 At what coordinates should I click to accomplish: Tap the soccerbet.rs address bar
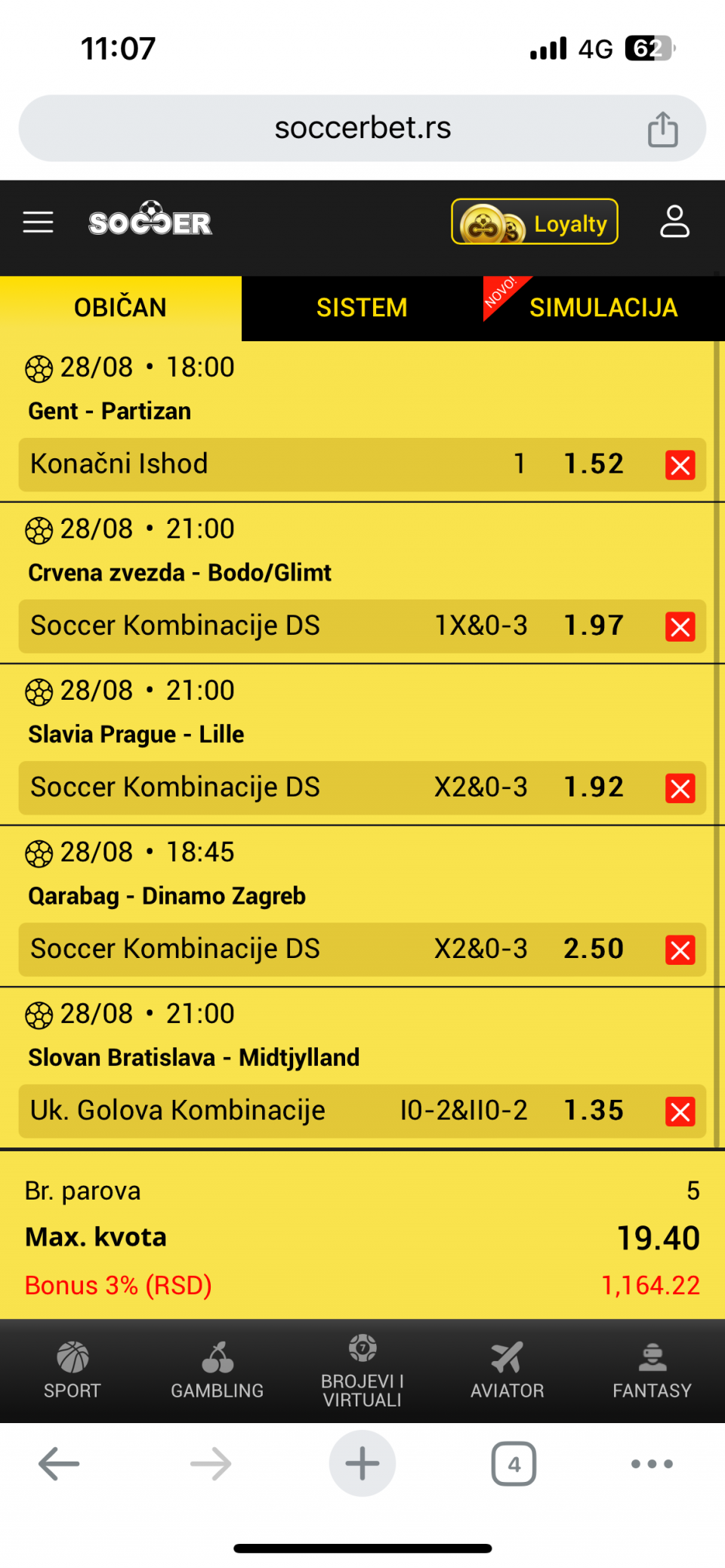click(362, 128)
